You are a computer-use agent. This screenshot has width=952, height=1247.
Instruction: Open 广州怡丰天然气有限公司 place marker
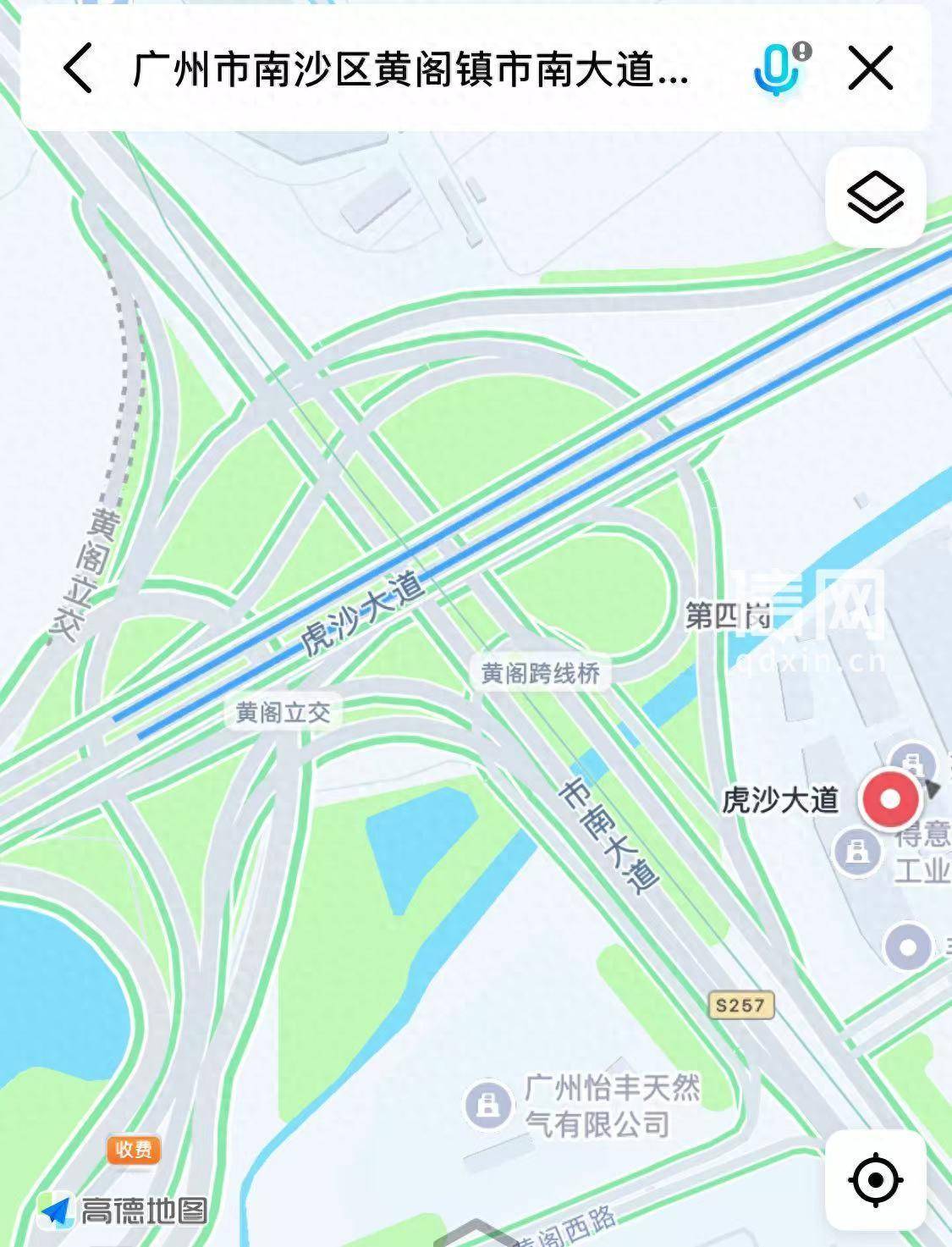pyautogui.click(x=489, y=1104)
